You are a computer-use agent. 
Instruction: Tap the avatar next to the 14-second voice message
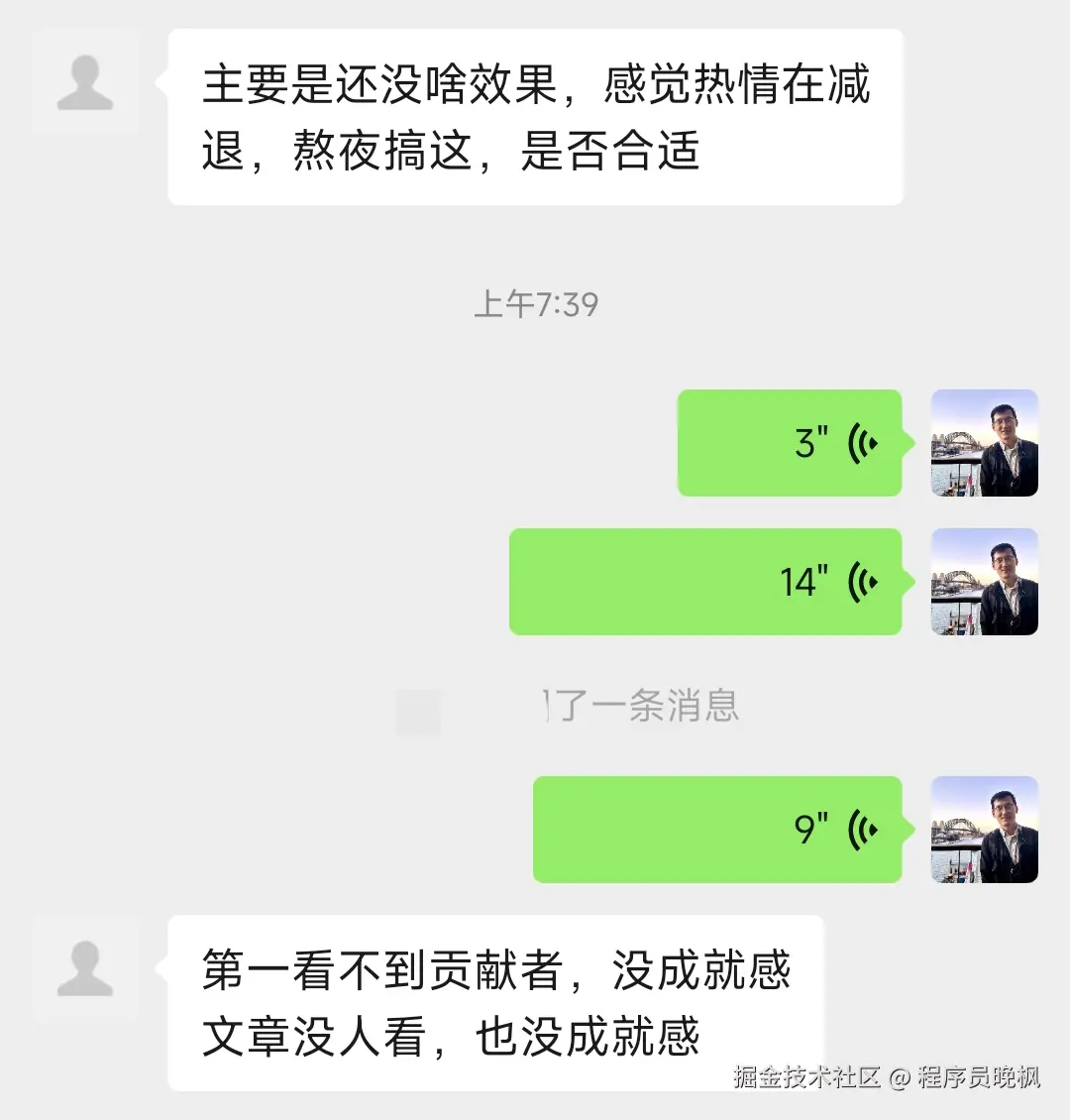point(984,582)
